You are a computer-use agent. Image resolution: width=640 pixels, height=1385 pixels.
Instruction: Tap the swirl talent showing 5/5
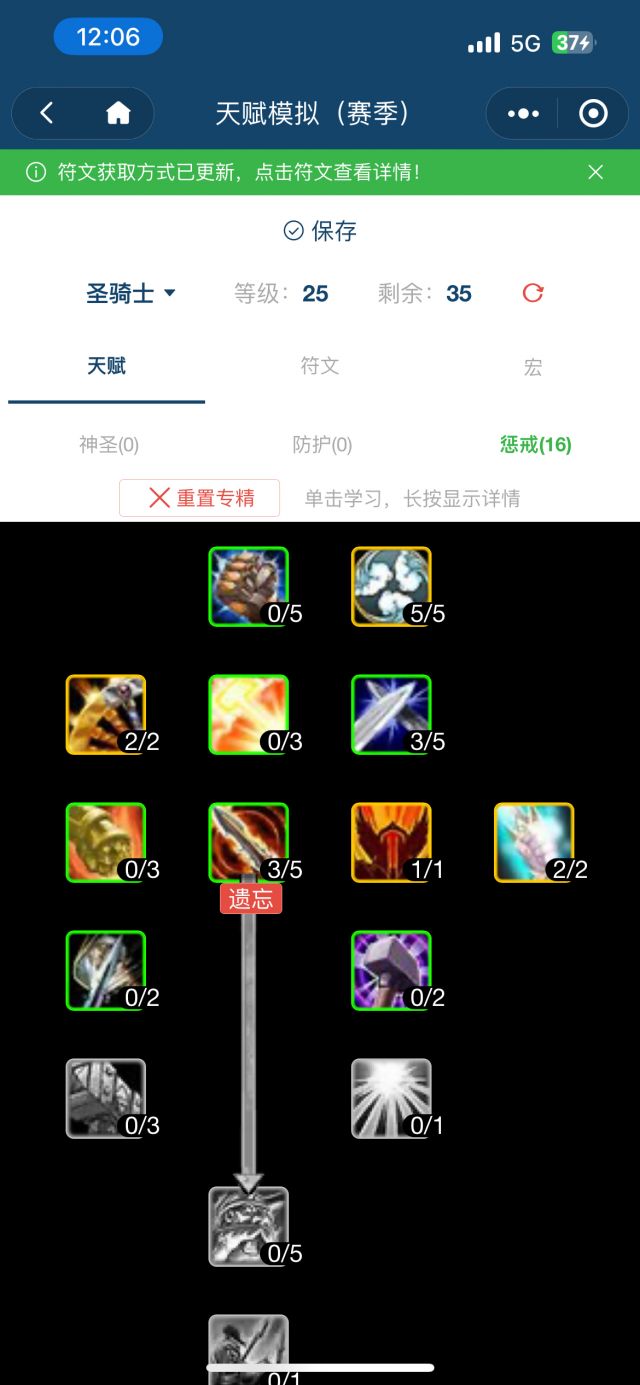pyautogui.click(x=391, y=586)
